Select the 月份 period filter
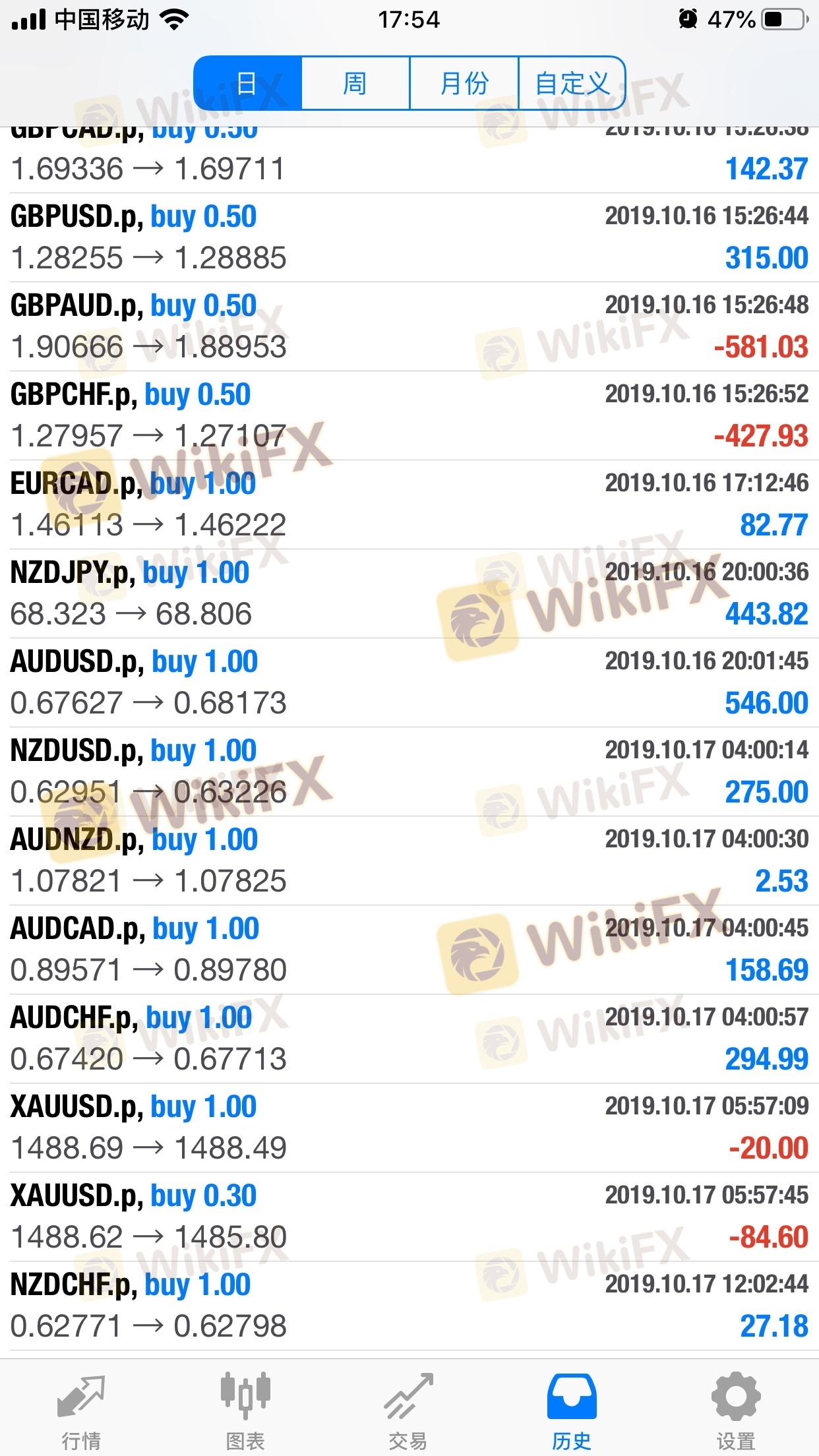Image resolution: width=819 pixels, height=1456 pixels. pyautogui.click(x=464, y=84)
